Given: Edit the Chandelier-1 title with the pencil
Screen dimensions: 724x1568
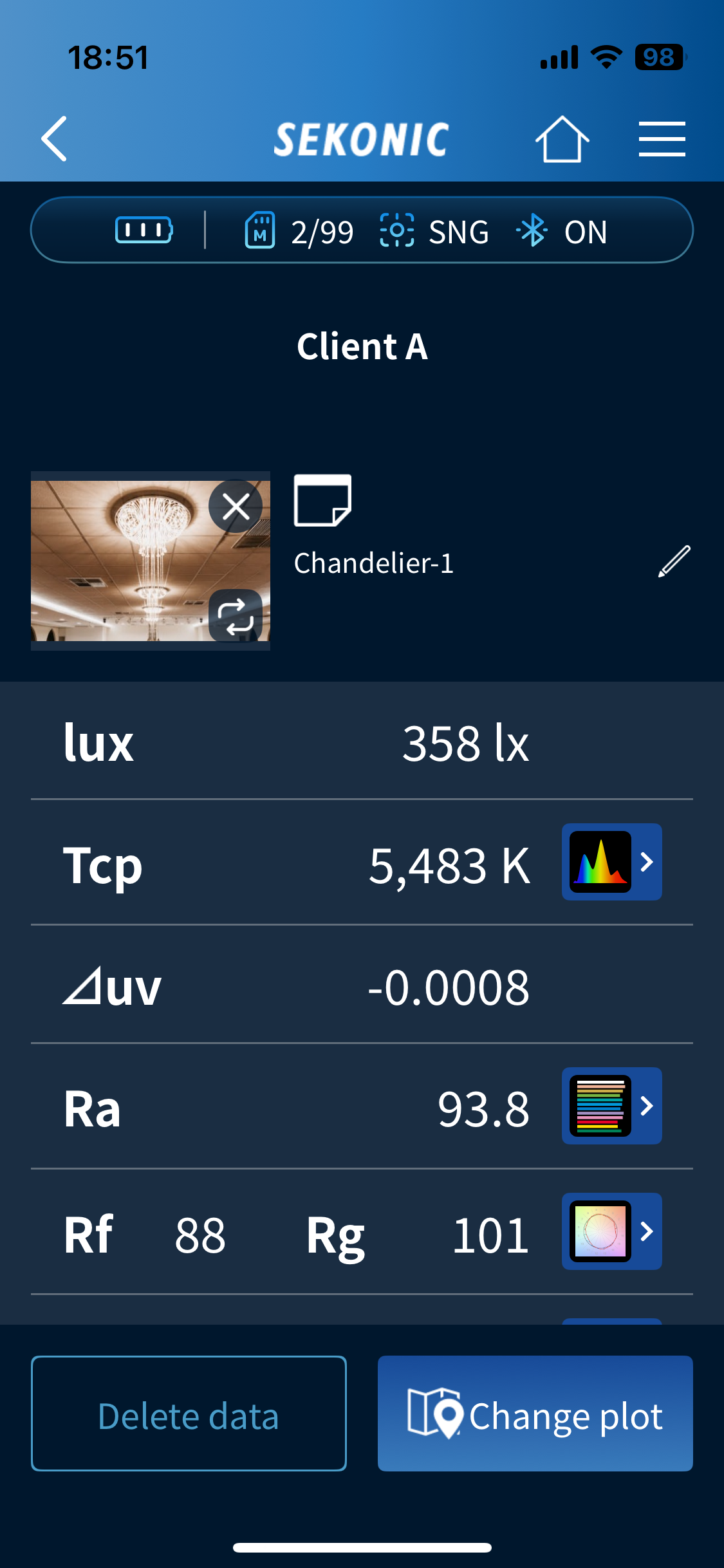Looking at the screenshot, I should click(x=674, y=561).
